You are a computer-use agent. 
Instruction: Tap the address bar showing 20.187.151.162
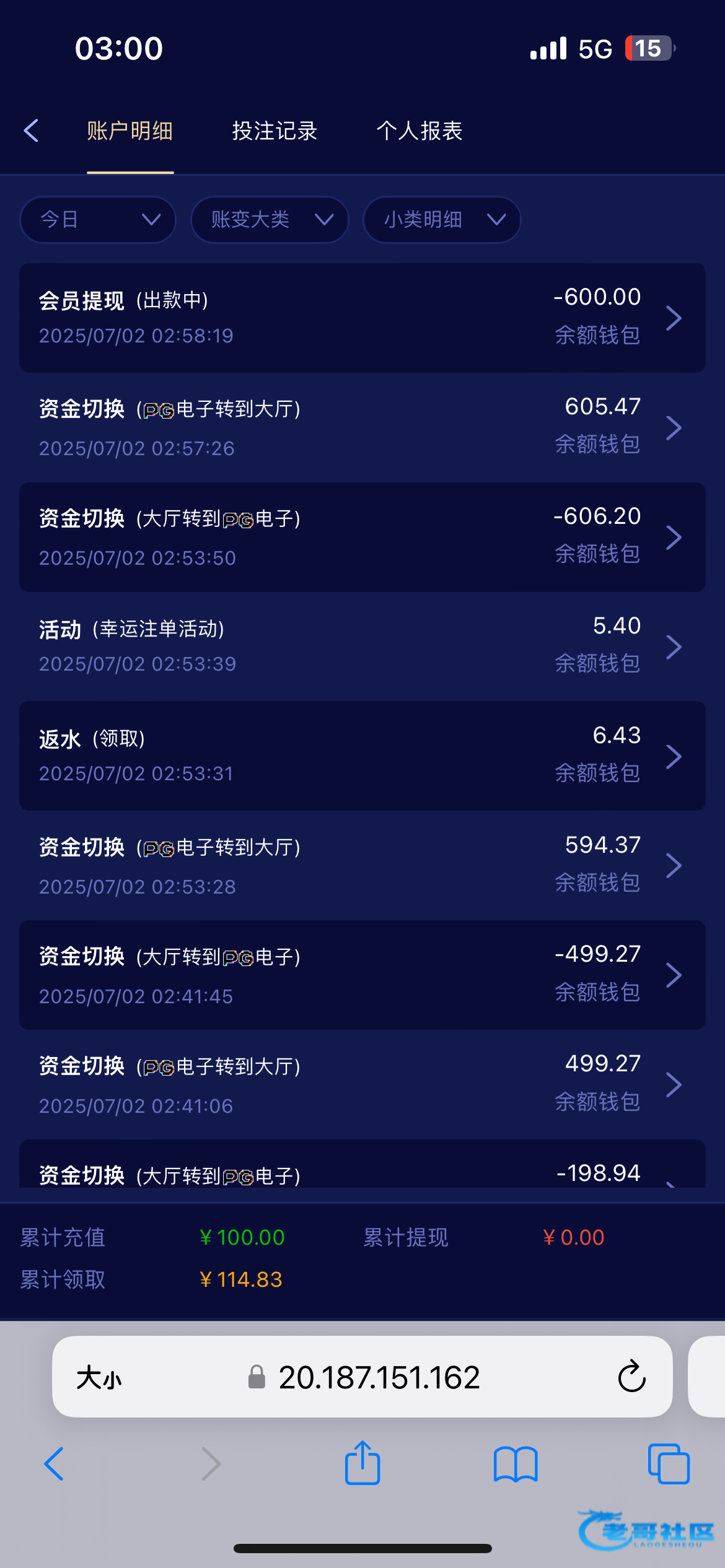pyautogui.click(x=362, y=1377)
